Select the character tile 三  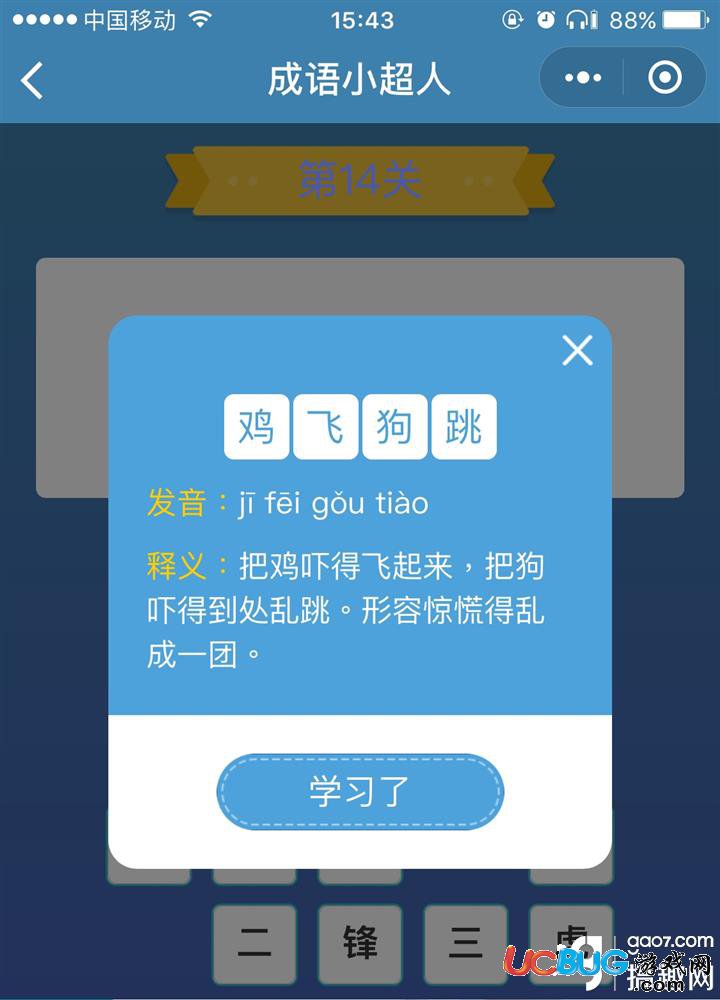(x=465, y=944)
